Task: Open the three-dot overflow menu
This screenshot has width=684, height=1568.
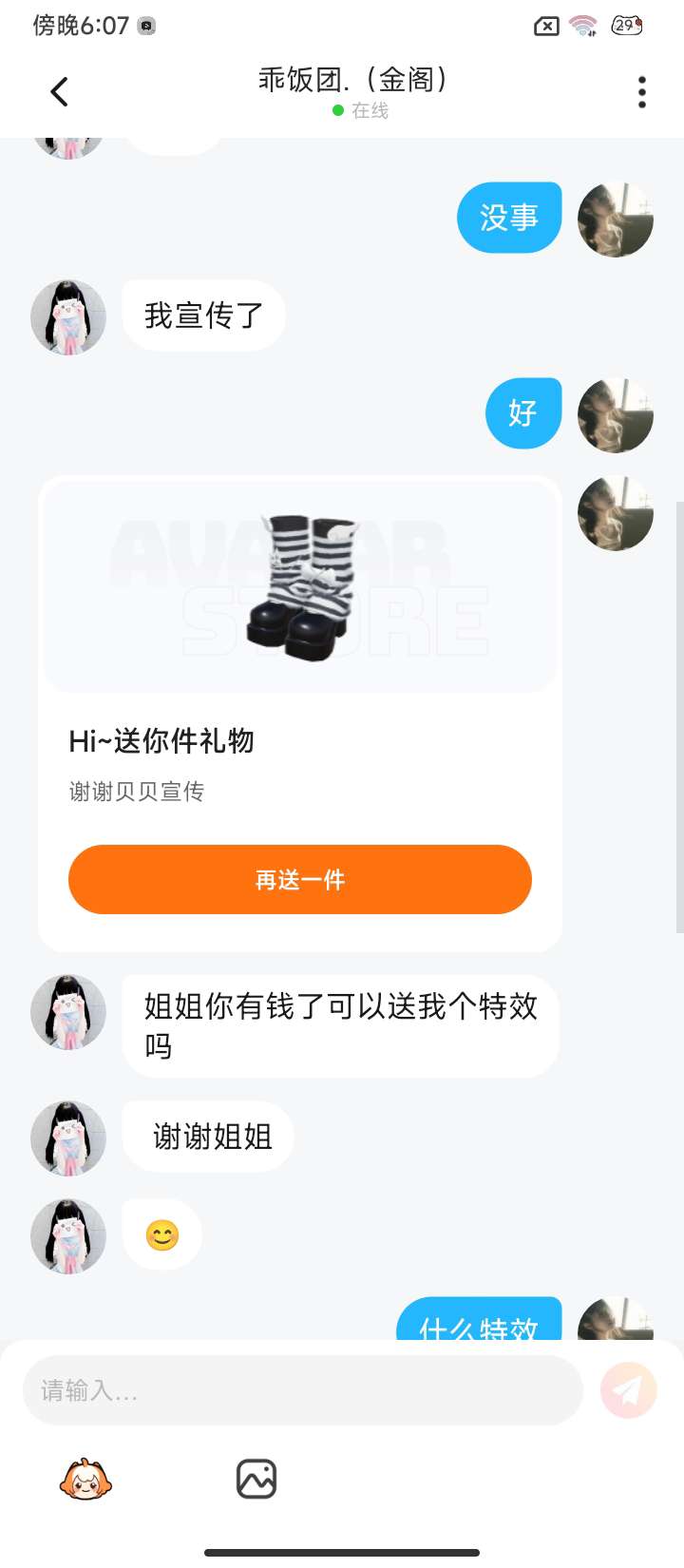Action: 642,92
